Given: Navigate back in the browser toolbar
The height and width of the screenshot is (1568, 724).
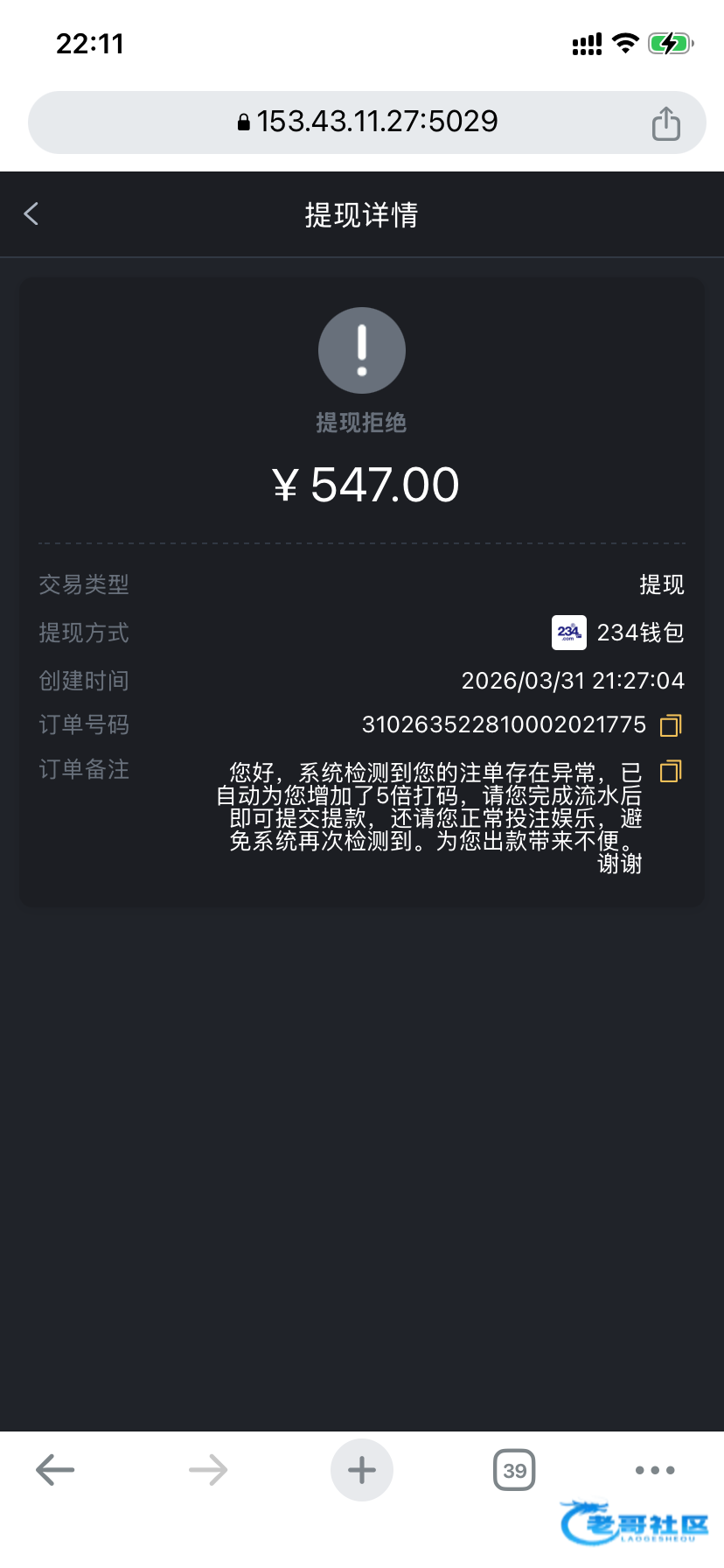Looking at the screenshot, I should coord(55,1470).
